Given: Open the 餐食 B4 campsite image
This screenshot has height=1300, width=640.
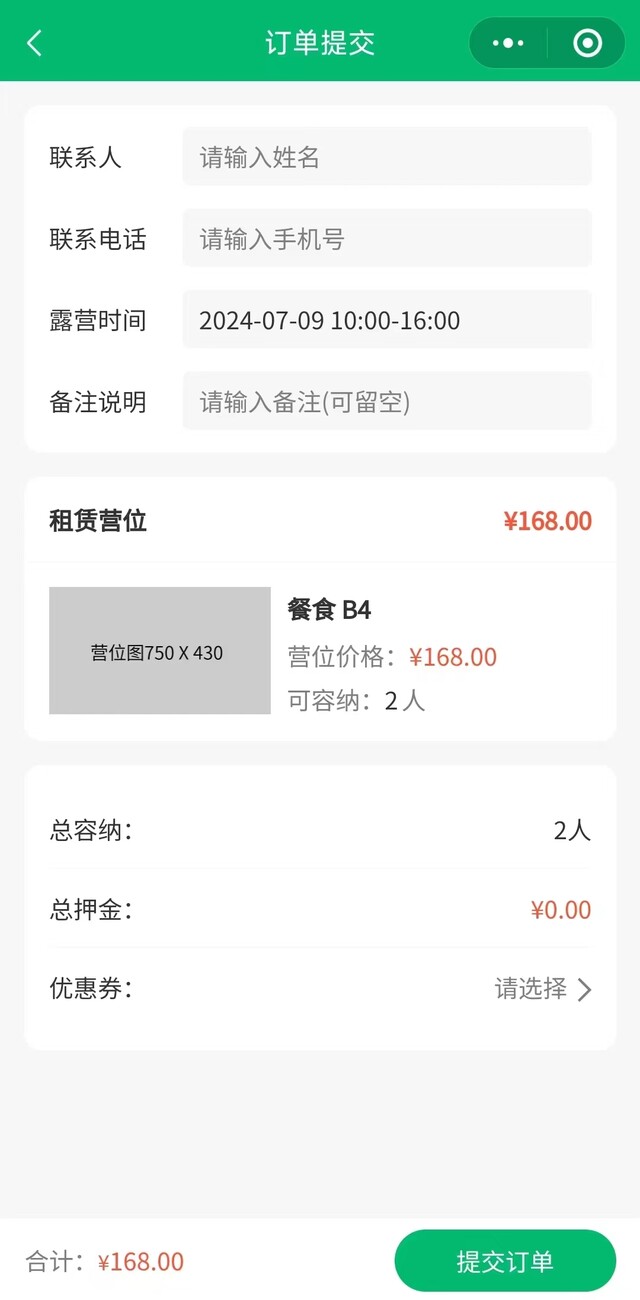Looking at the screenshot, I should point(160,651).
